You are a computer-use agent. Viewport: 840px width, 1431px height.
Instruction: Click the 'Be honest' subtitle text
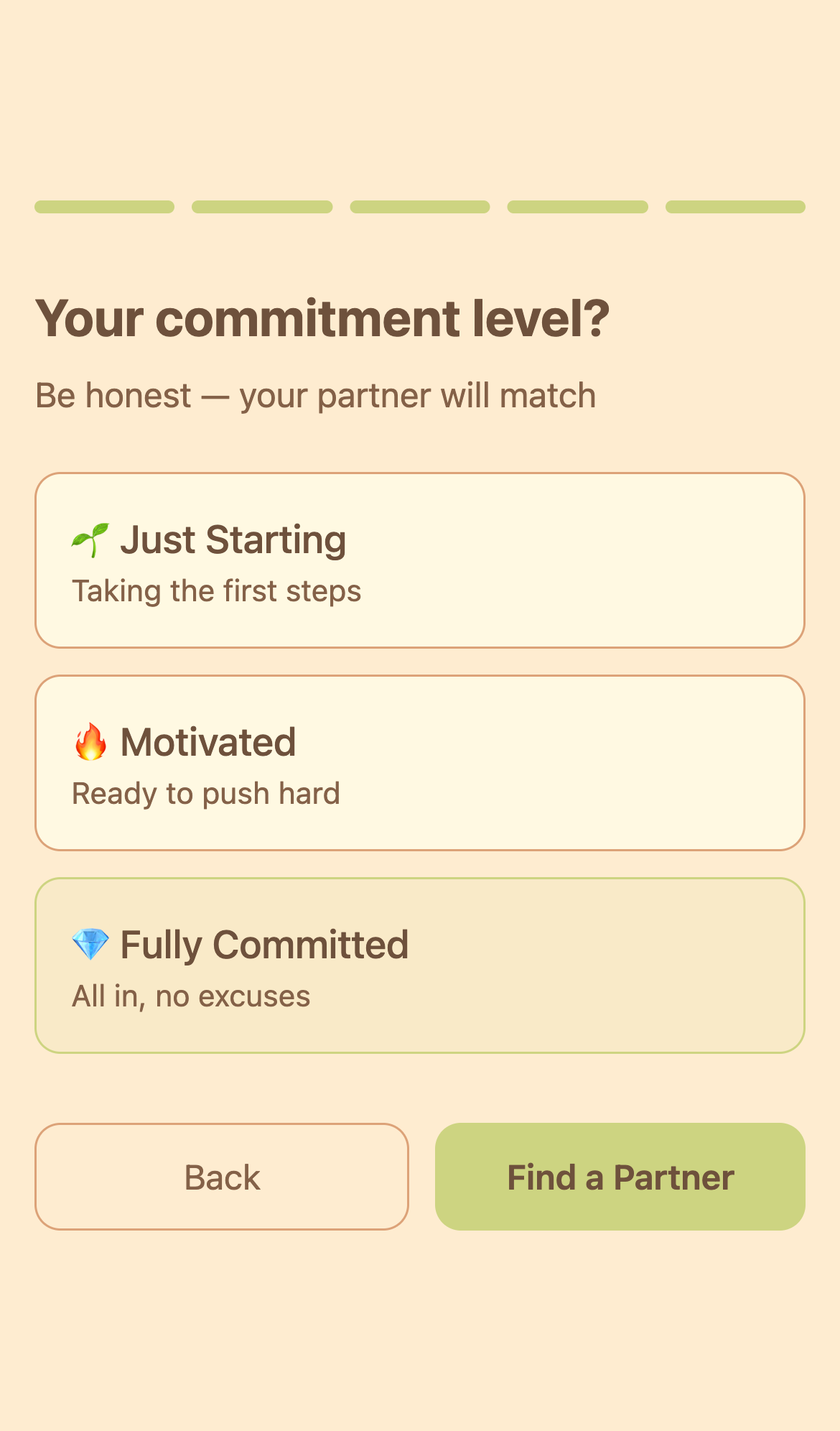coord(315,394)
